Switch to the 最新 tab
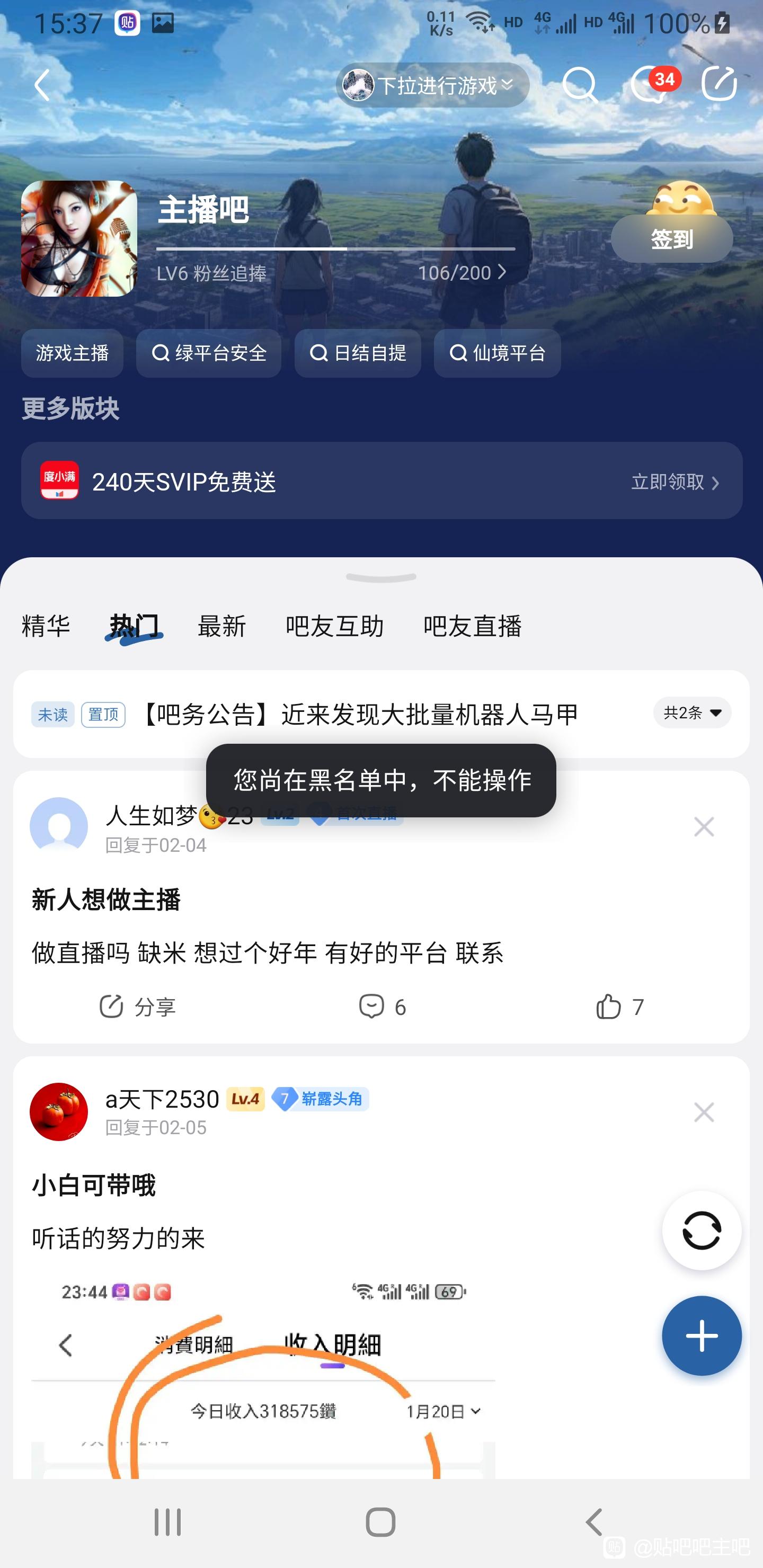Image resolution: width=763 pixels, height=1568 pixels. coord(221,626)
